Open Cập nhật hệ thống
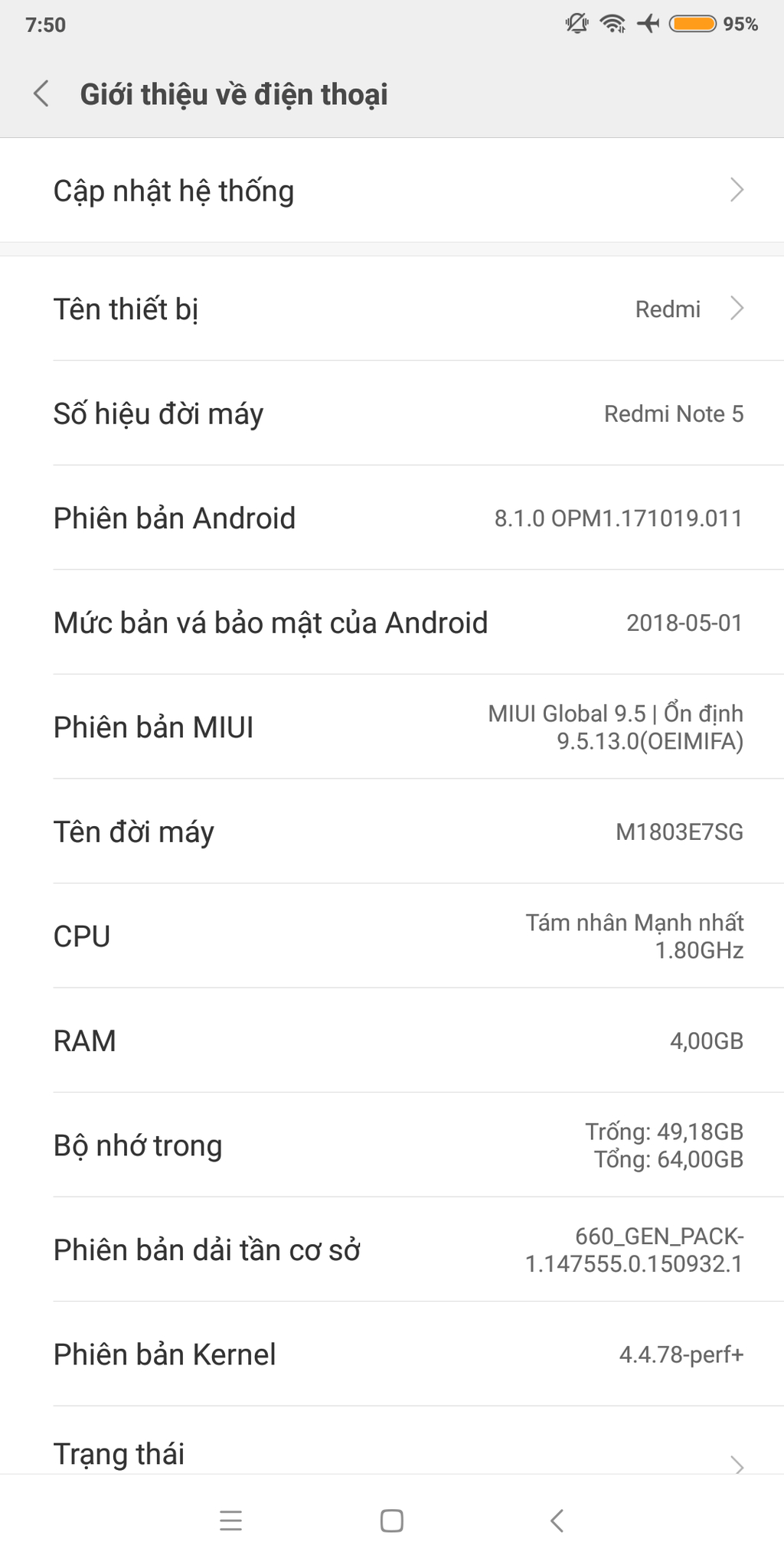 [x=392, y=191]
